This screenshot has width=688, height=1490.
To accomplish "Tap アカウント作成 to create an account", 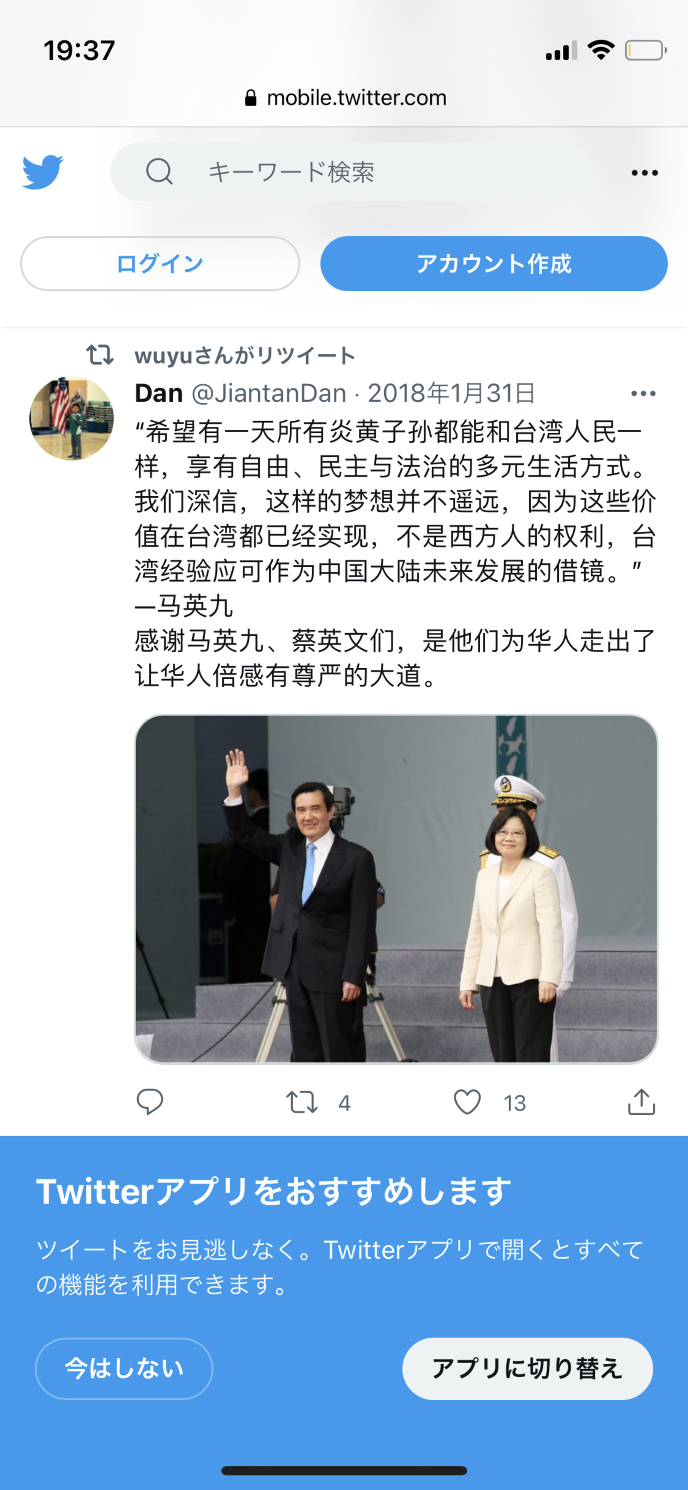I will pyautogui.click(x=494, y=264).
